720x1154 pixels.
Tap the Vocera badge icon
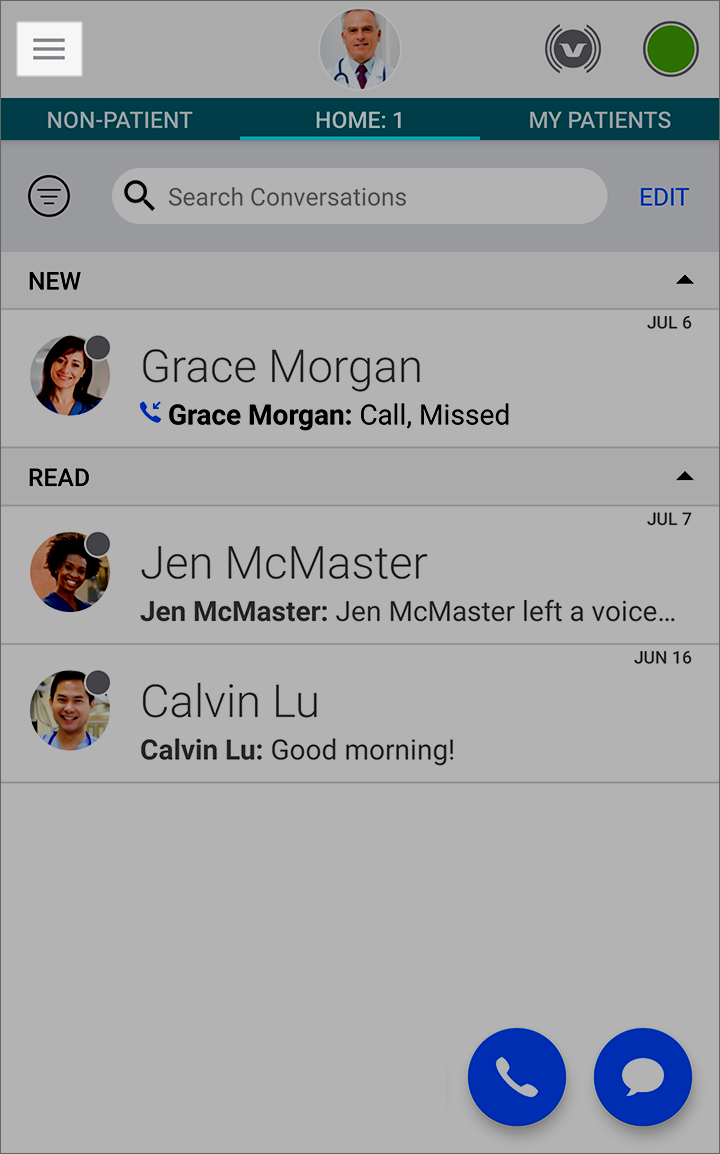coord(573,49)
